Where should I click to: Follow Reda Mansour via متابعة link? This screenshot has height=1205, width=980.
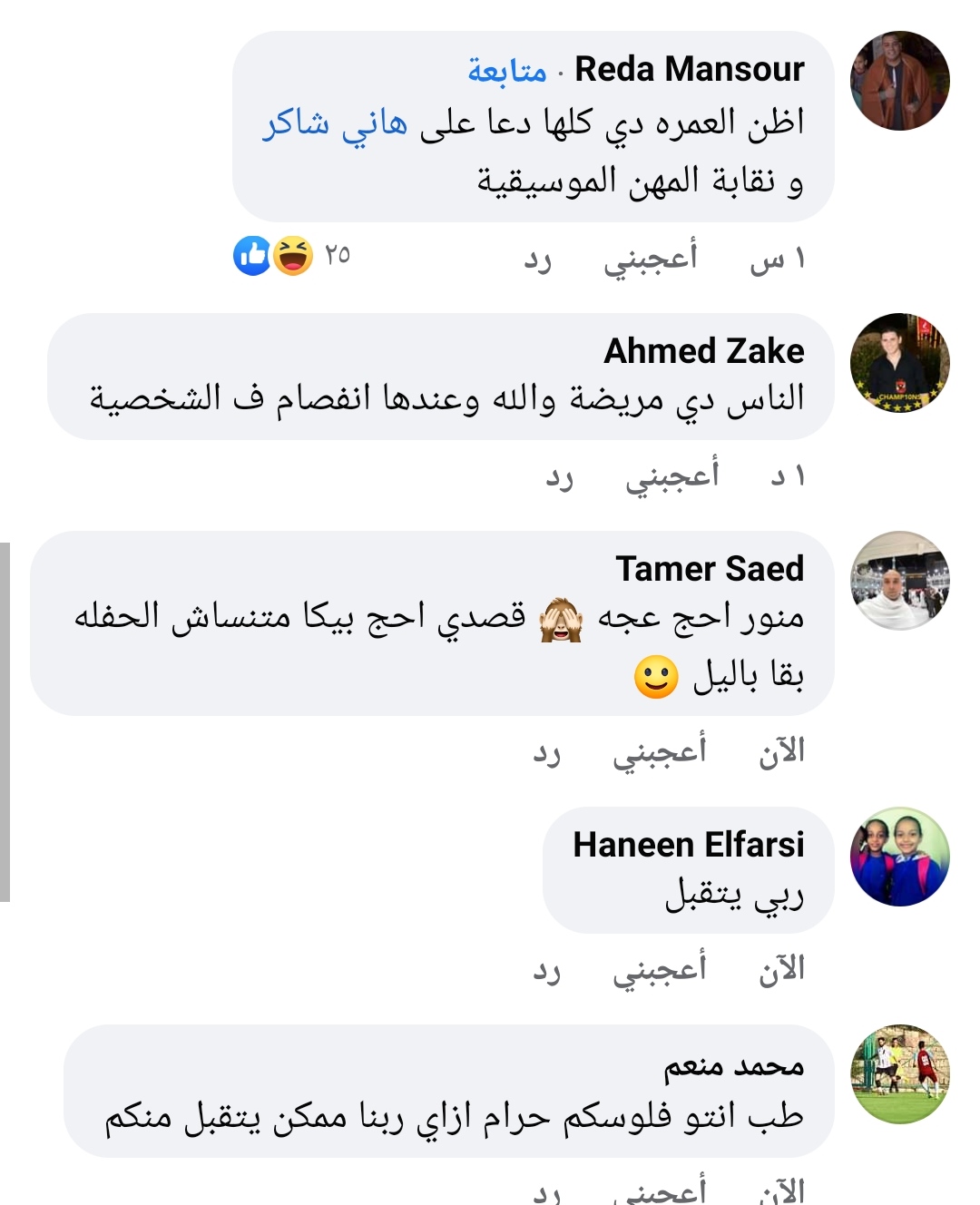(x=506, y=70)
